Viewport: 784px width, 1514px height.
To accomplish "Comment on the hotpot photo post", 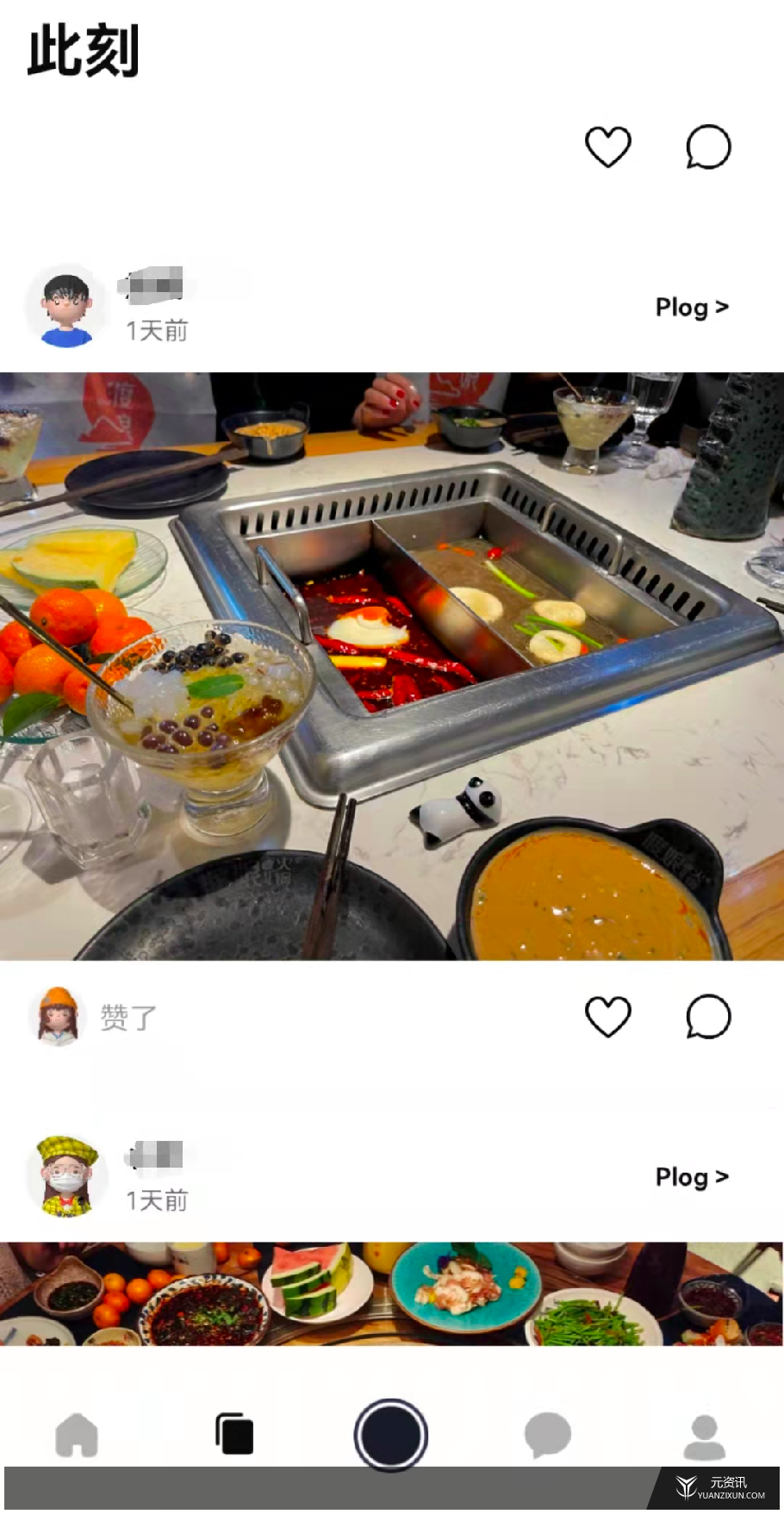I will coord(708,1017).
